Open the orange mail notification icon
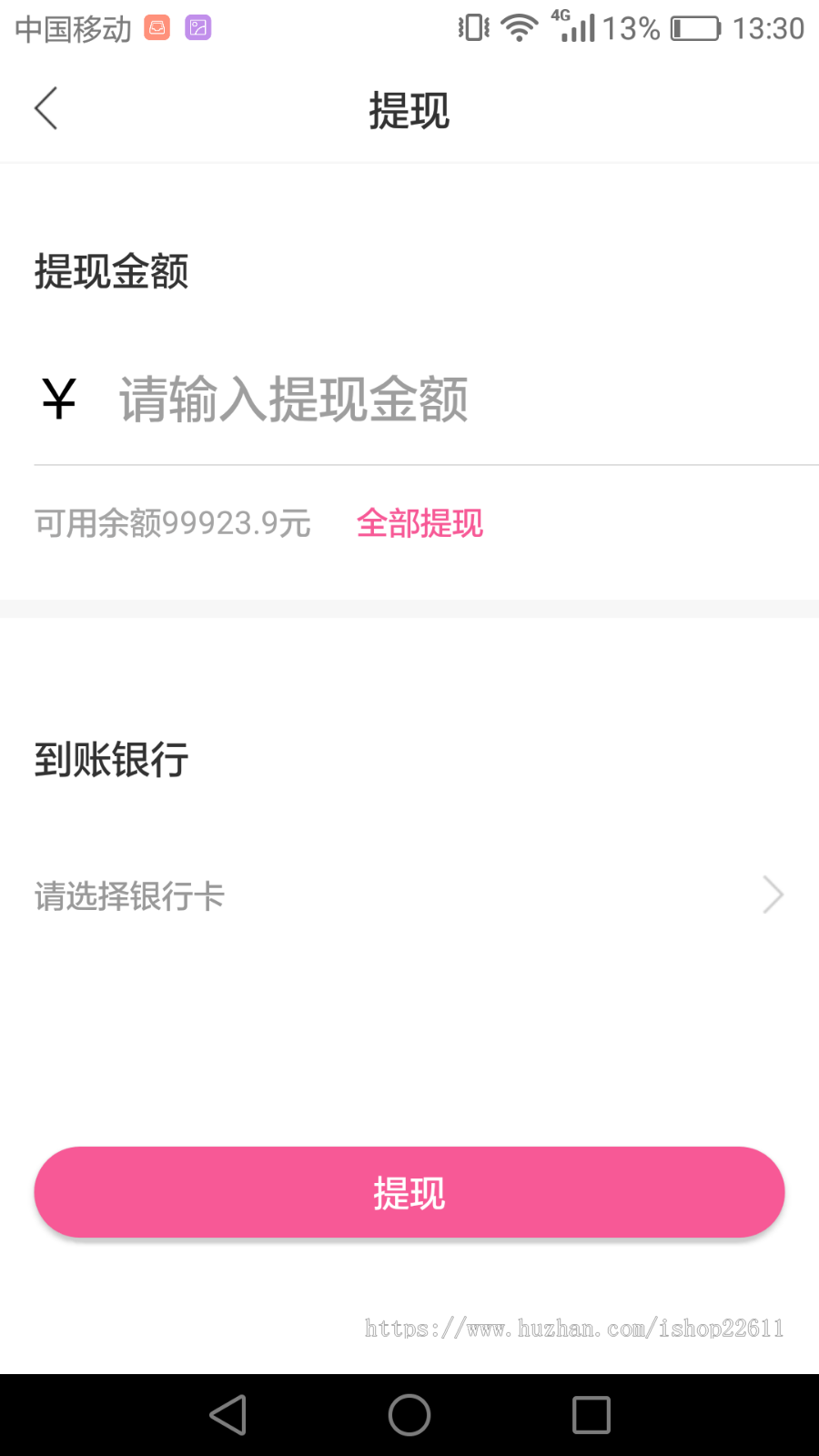Screen dimensions: 819x1456 click(x=157, y=27)
